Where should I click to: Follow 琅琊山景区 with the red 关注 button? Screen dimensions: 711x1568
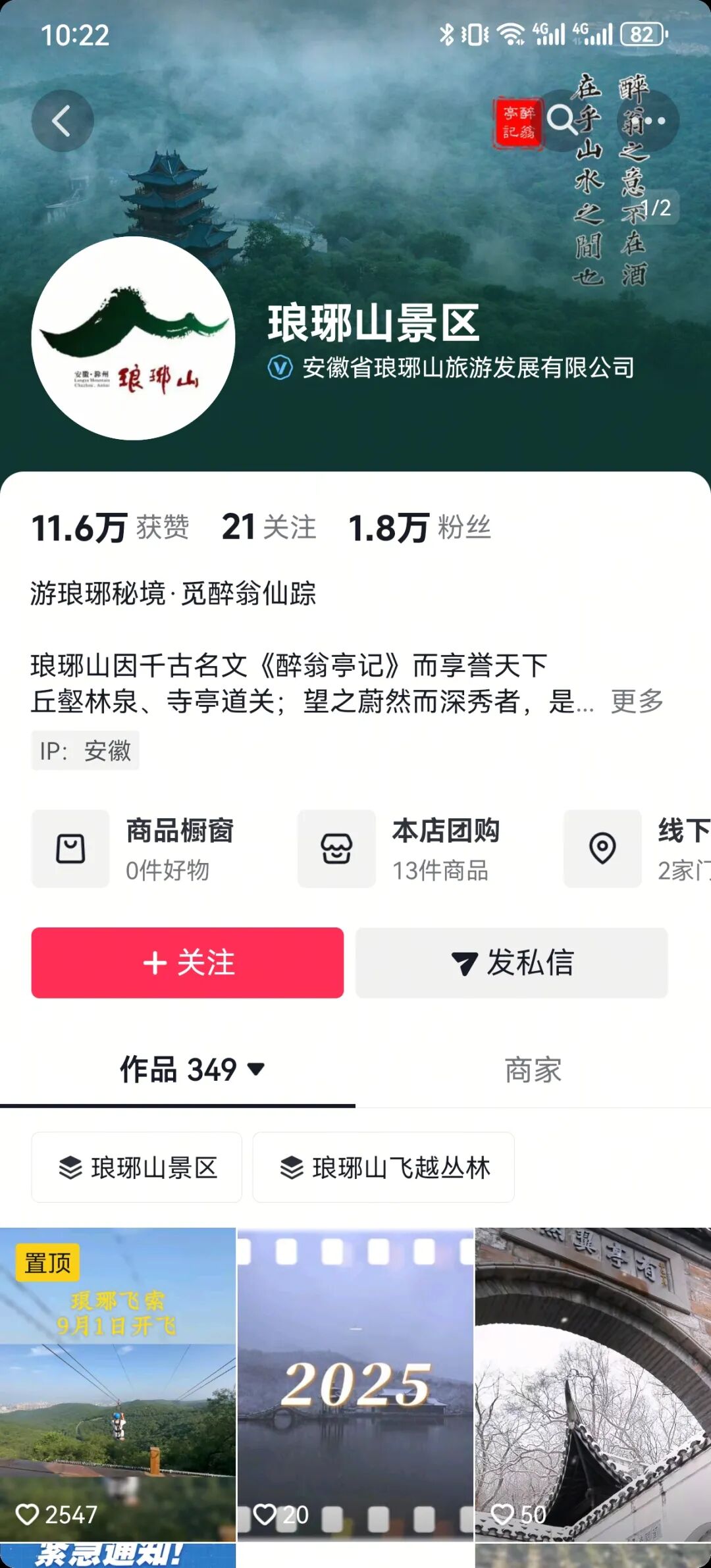[188, 962]
